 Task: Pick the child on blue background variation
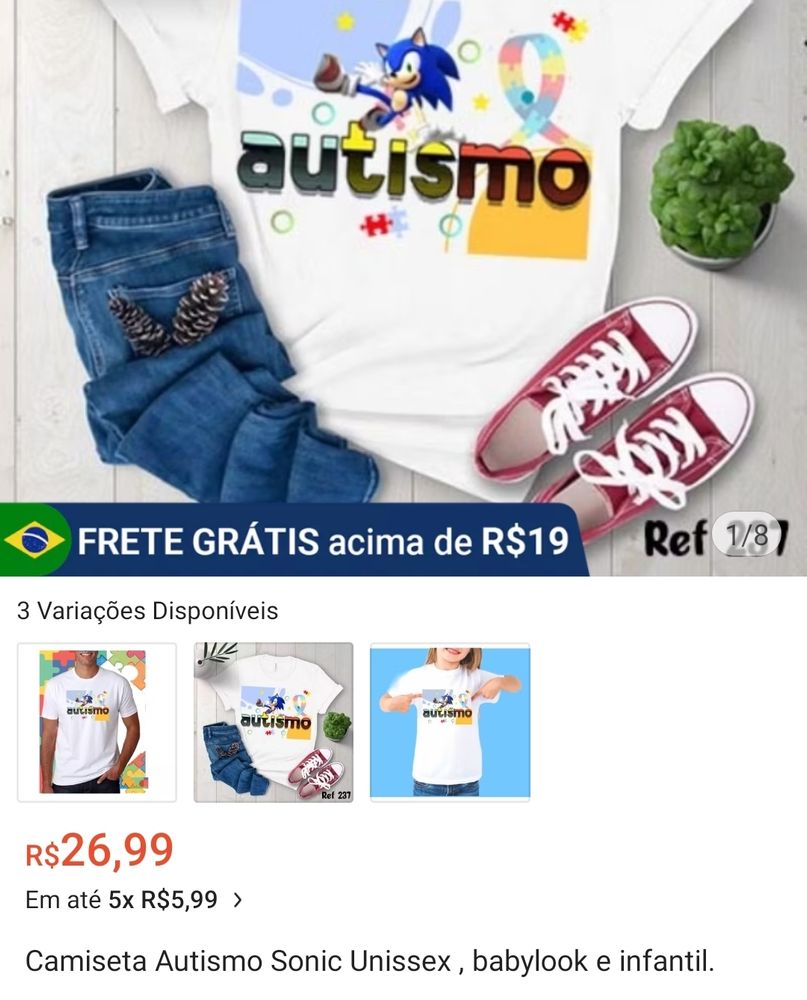click(x=450, y=722)
